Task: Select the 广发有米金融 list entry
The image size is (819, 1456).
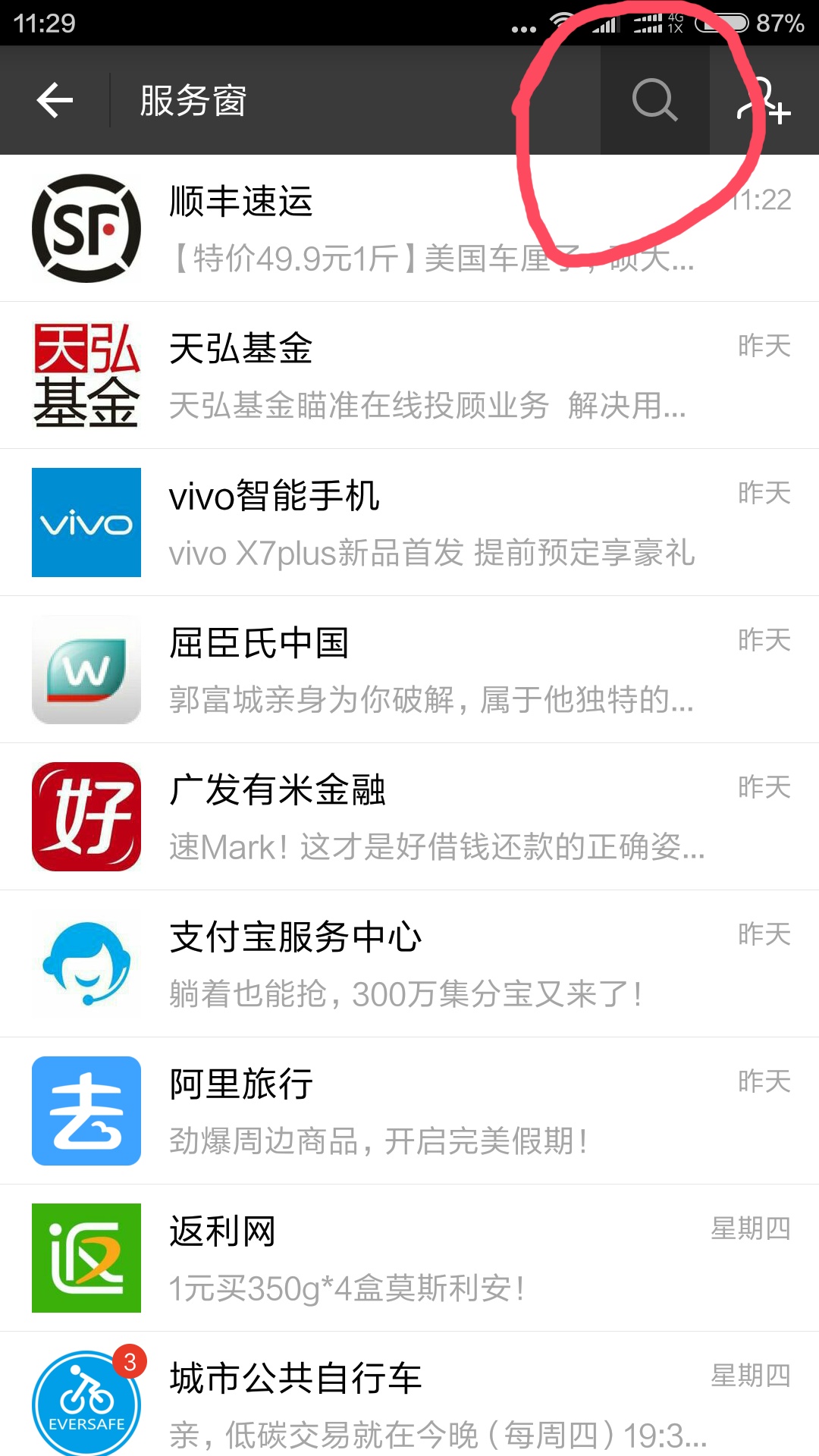Action: tap(409, 816)
